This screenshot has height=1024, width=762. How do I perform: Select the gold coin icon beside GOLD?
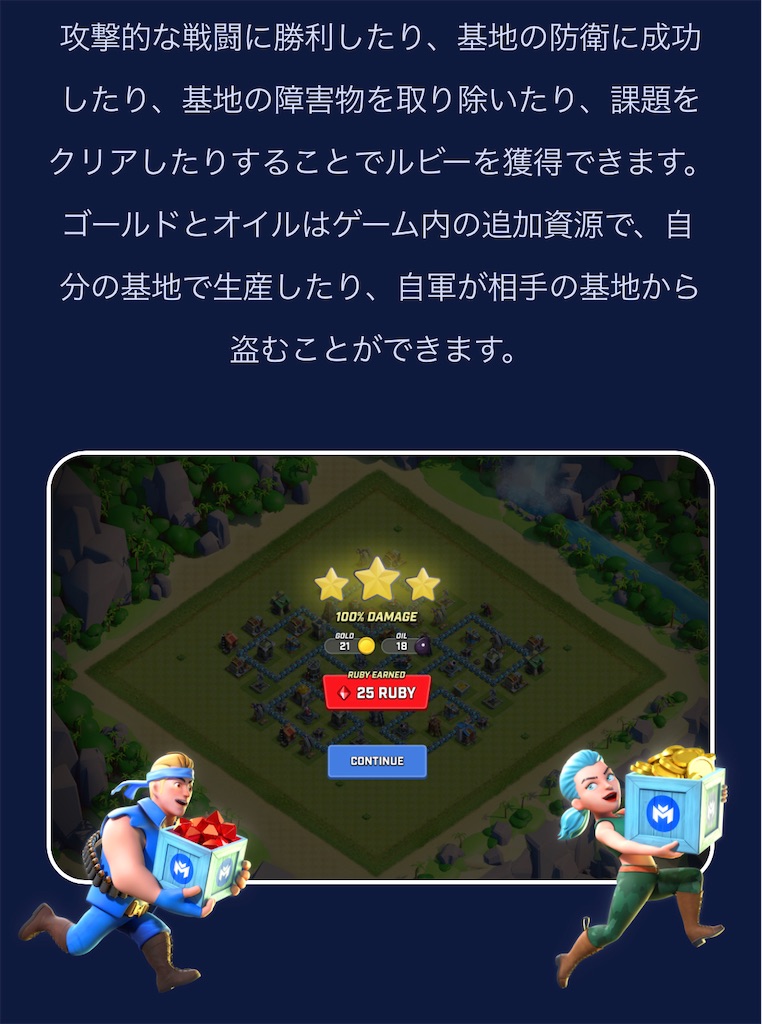366,647
